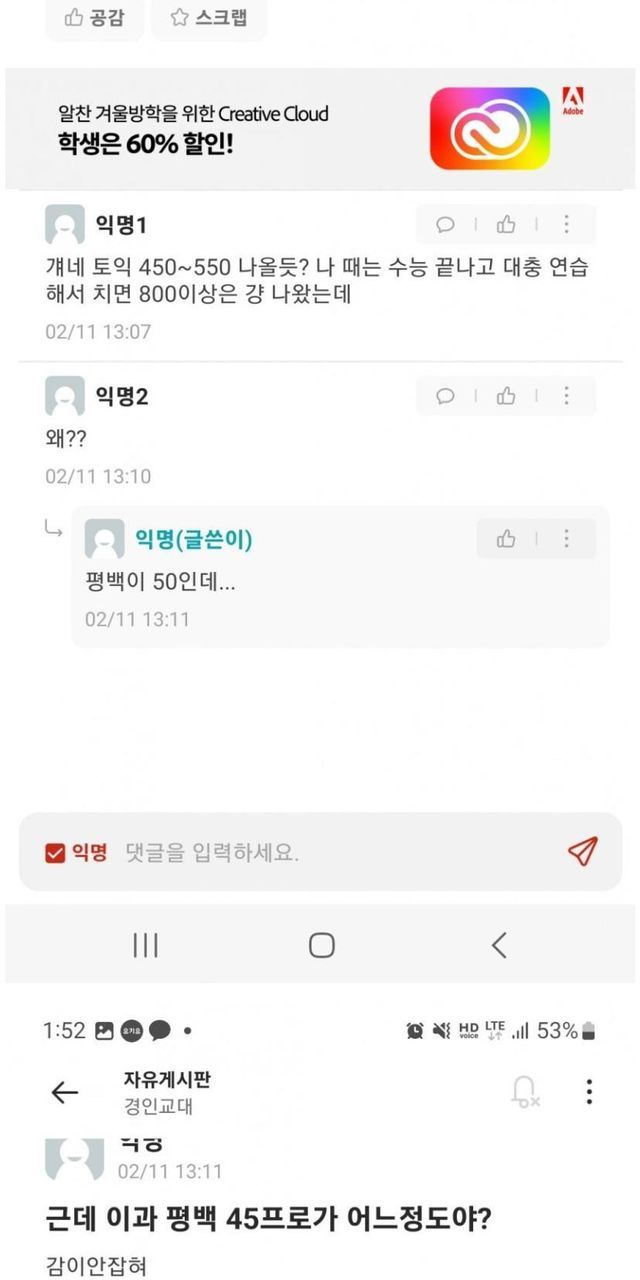Reply to 익명1's comment
Screen dimensions: 640x1280
pyautogui.click(x=446, y=225)
